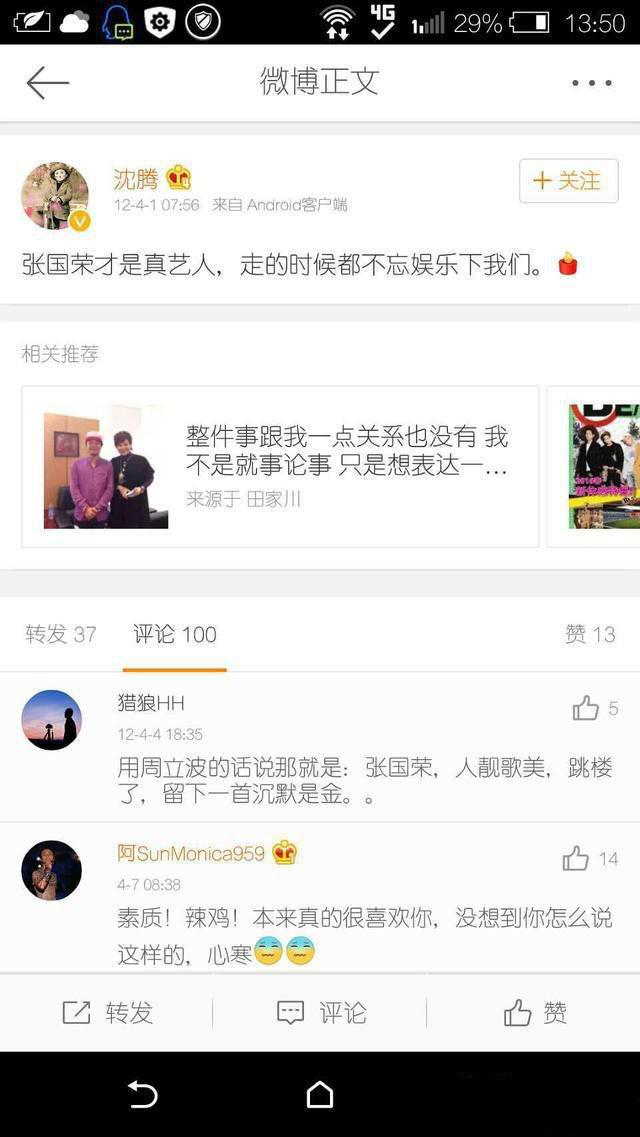Tap the system back button
This screenshot has height=1137, width=640.
[x=142, y=1095]
